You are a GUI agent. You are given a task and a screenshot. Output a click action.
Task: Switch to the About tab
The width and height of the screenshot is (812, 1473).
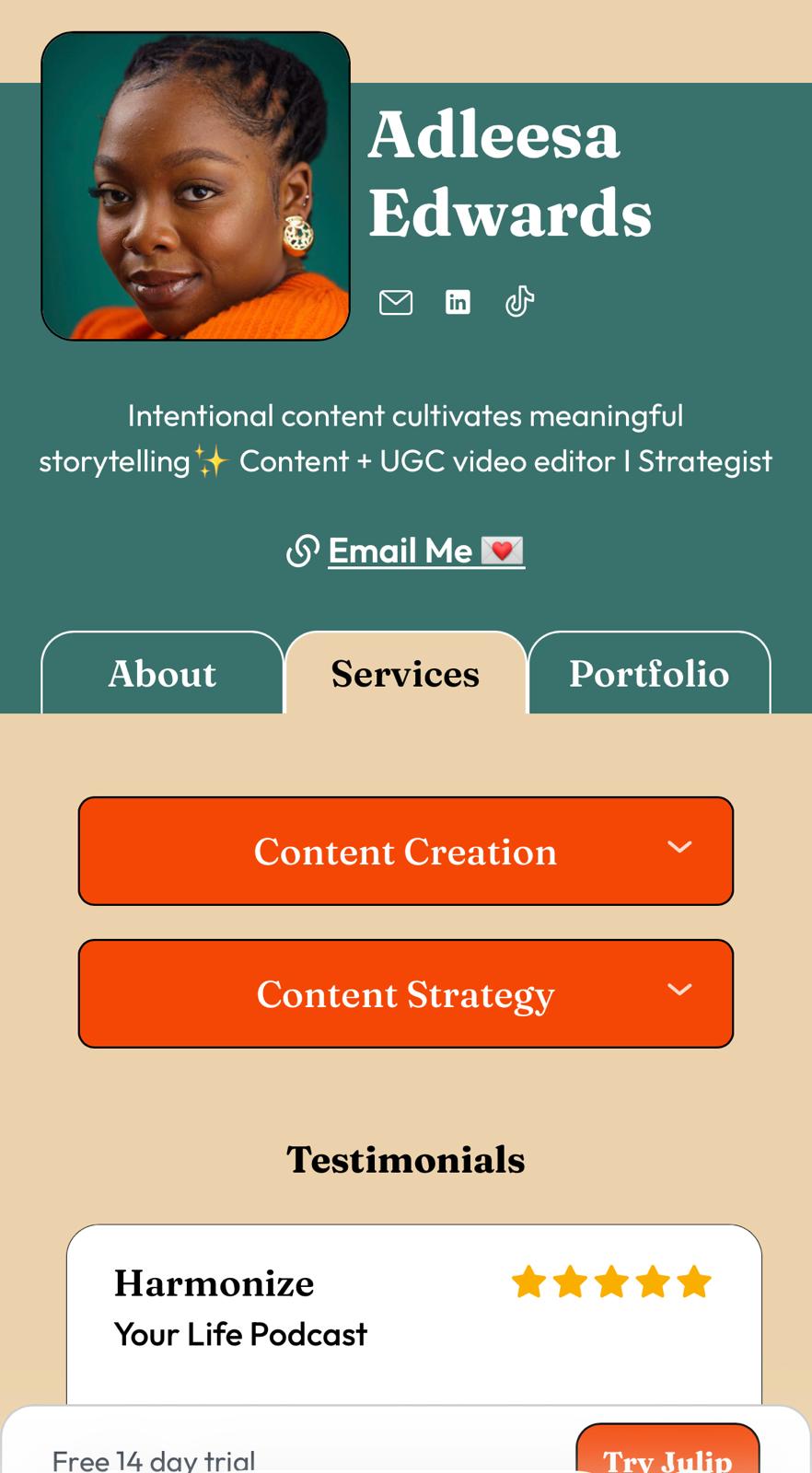point(163,674)
